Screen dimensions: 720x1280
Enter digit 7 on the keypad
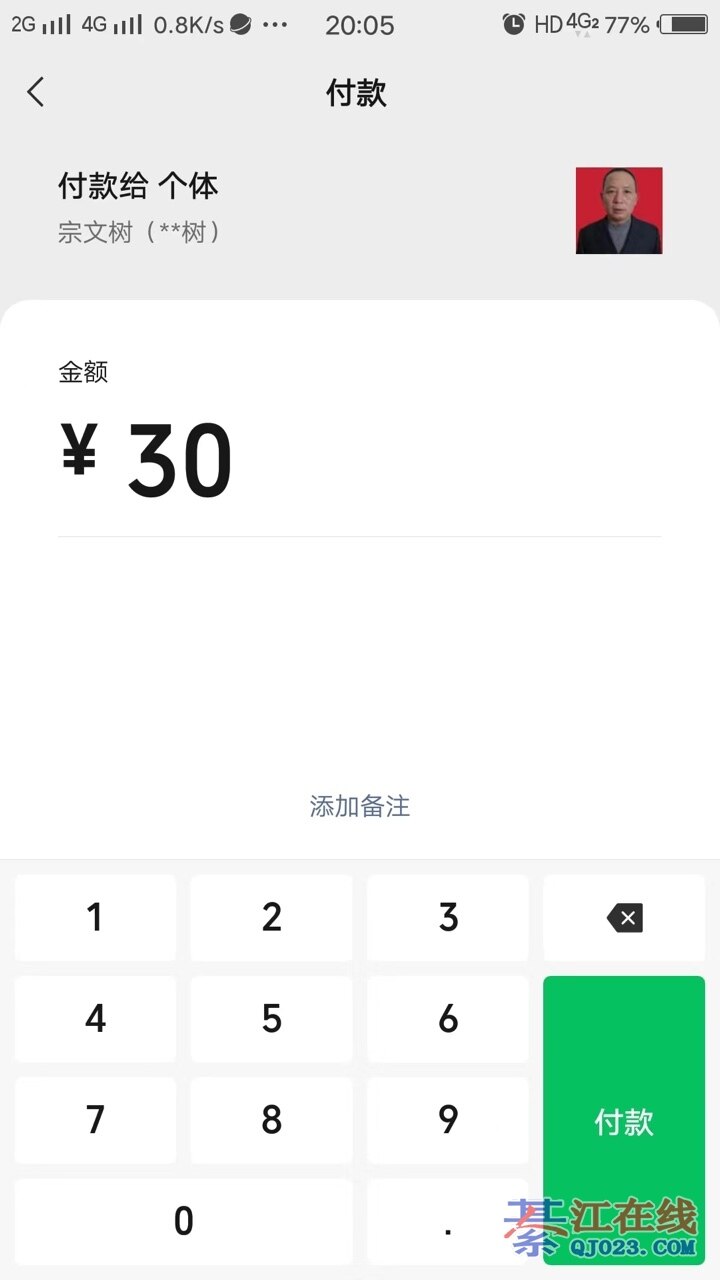(95, 1120)
